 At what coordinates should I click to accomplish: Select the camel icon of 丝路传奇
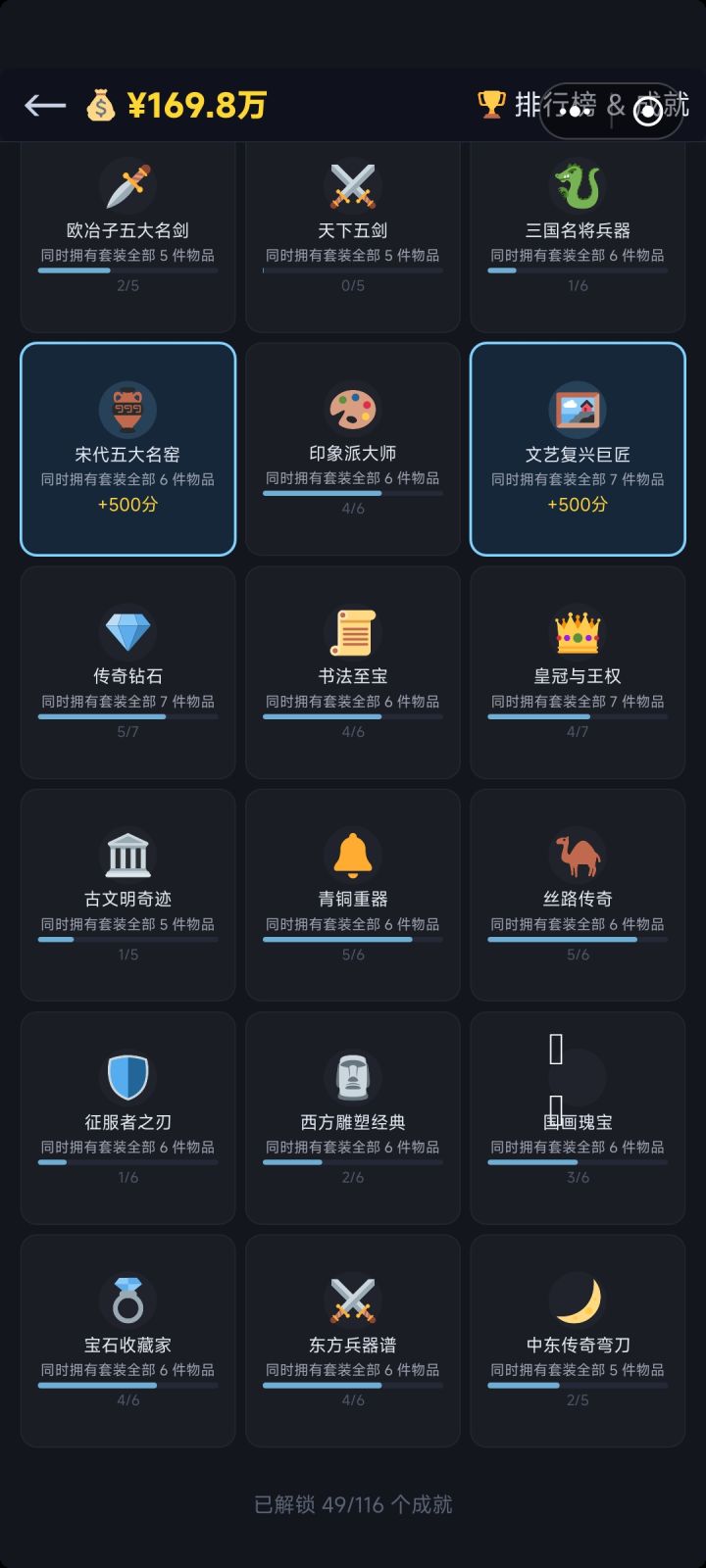point(577,856)
